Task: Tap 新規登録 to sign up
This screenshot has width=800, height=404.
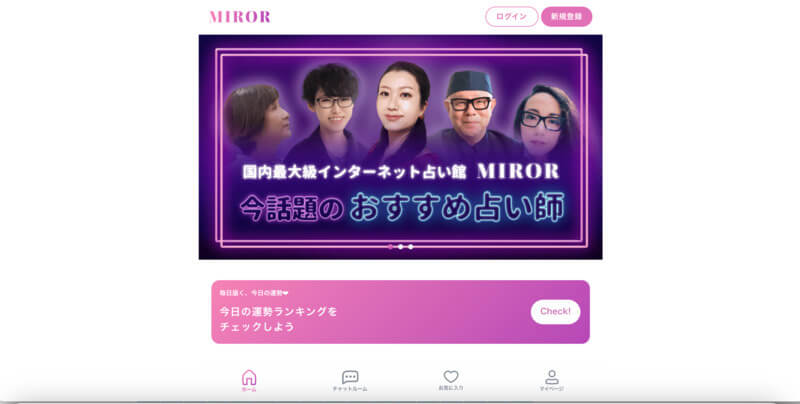Action: click(566, 17)
